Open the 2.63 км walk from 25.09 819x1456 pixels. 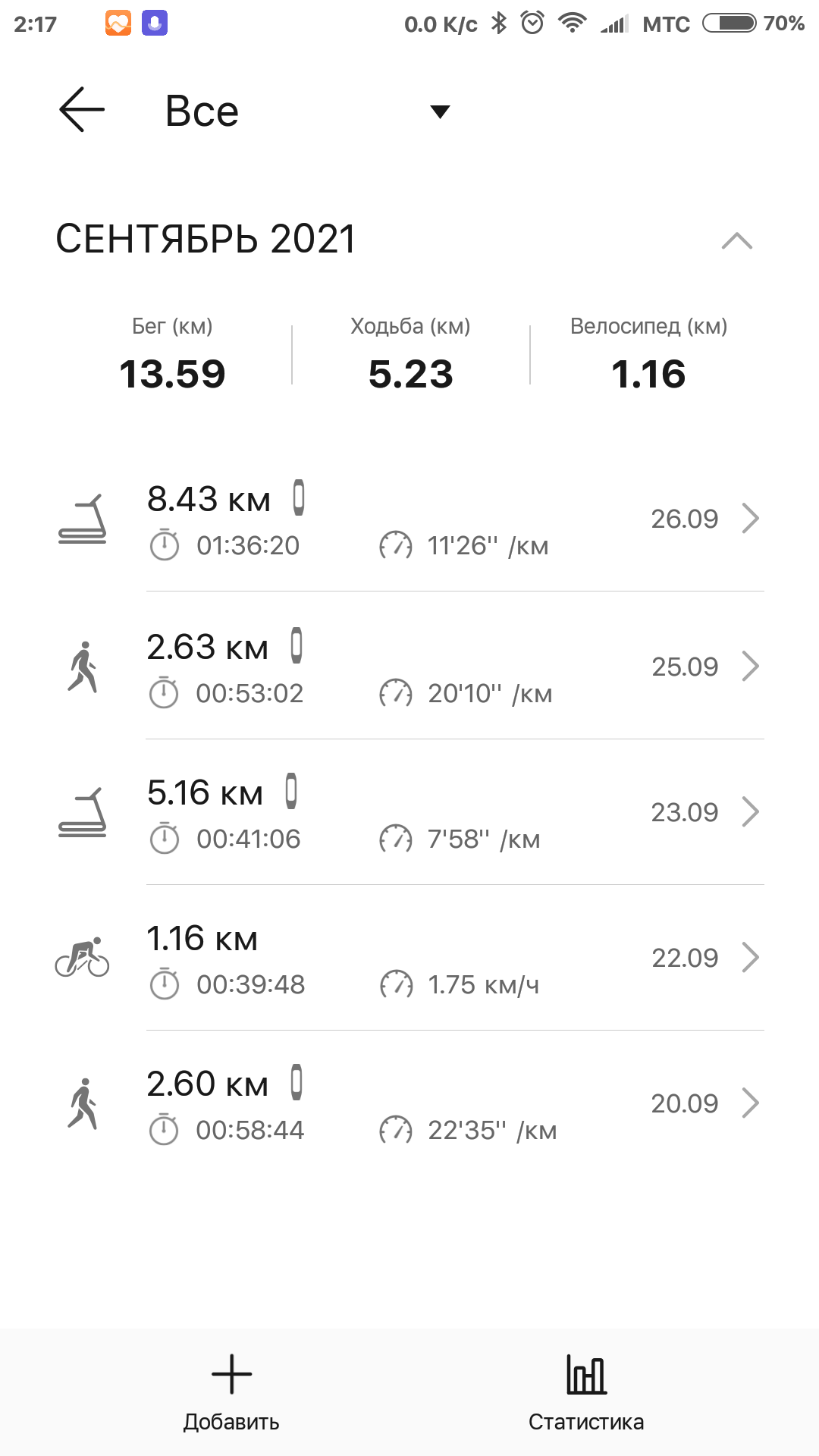[x=453, y=667]
